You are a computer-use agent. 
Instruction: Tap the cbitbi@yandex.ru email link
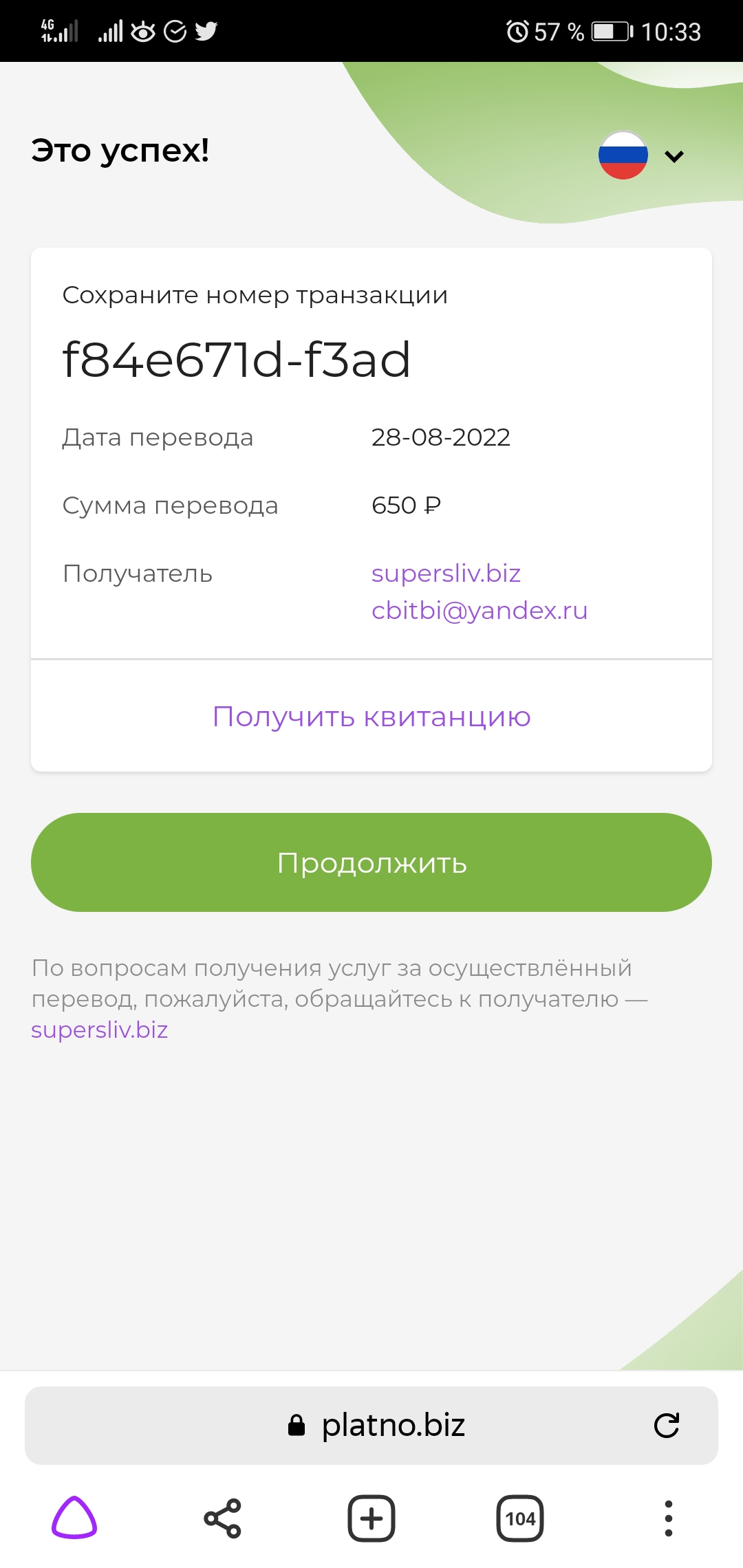[480, 610]
